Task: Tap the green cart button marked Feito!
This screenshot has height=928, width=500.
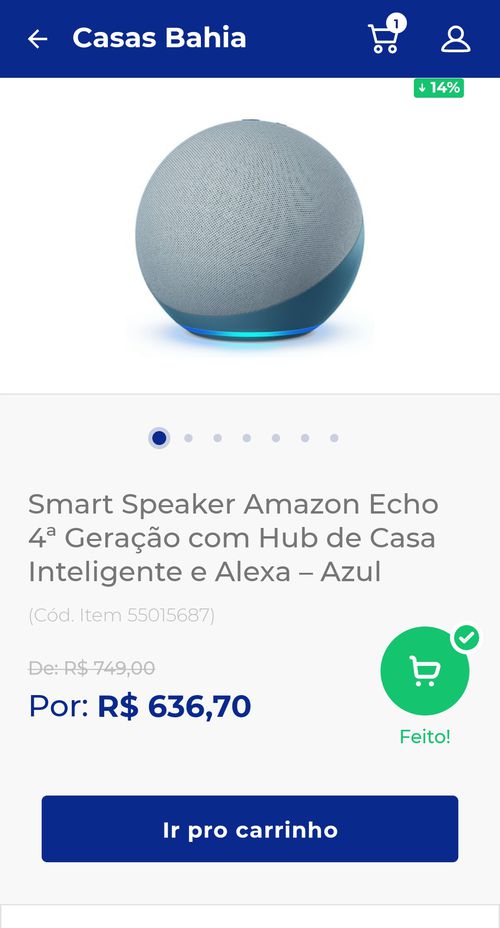Action: pos(425,671)
